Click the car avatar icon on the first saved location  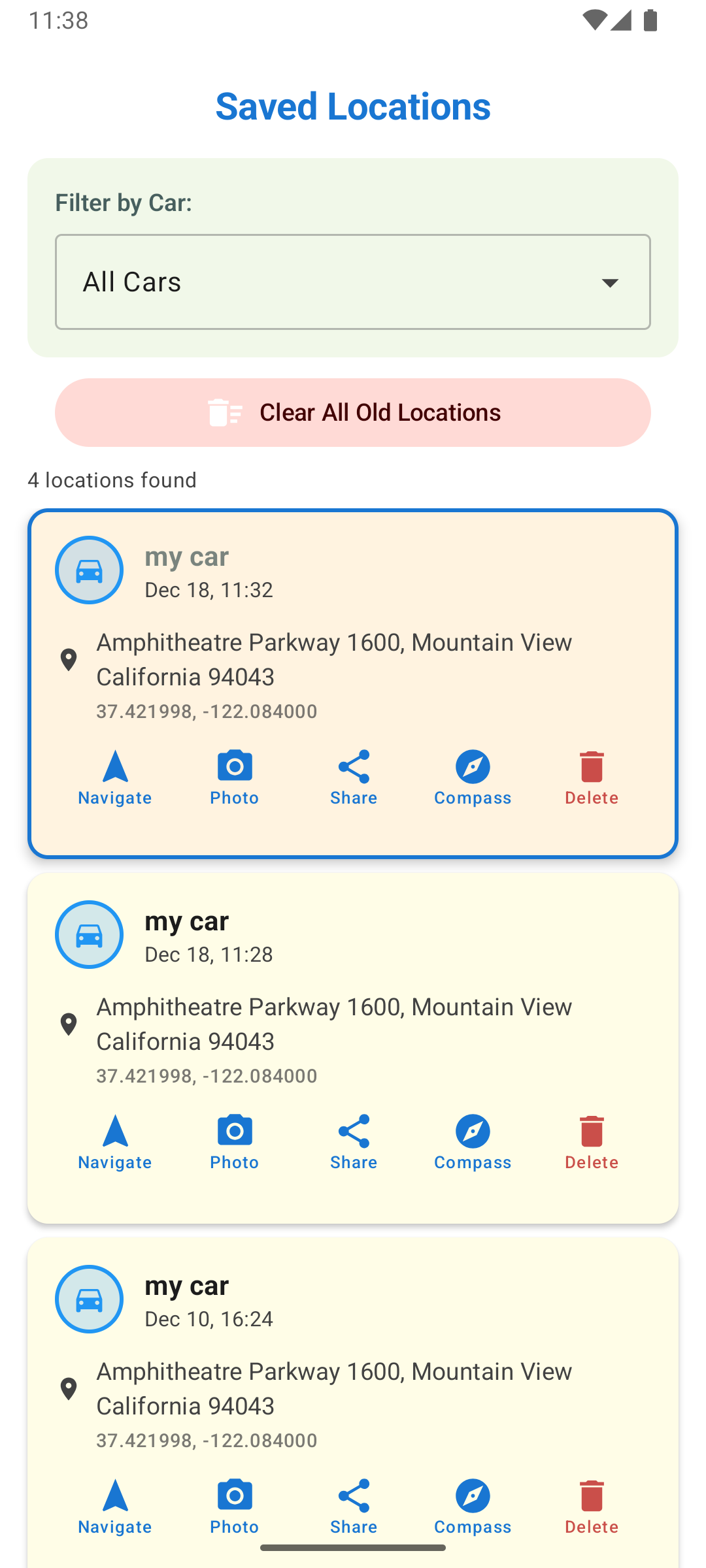click(89, 570)
